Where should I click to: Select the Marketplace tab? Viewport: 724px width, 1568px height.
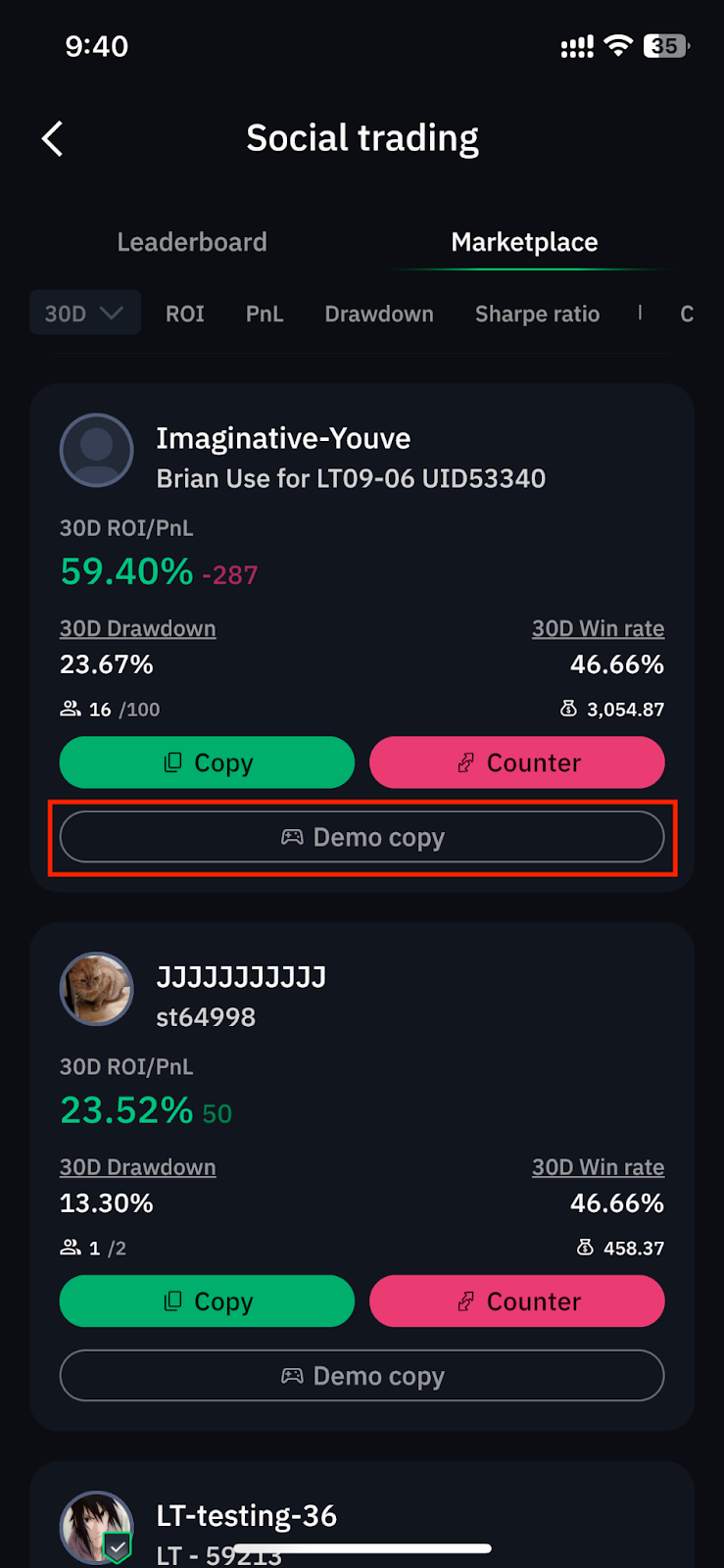(x=524, y=242)
